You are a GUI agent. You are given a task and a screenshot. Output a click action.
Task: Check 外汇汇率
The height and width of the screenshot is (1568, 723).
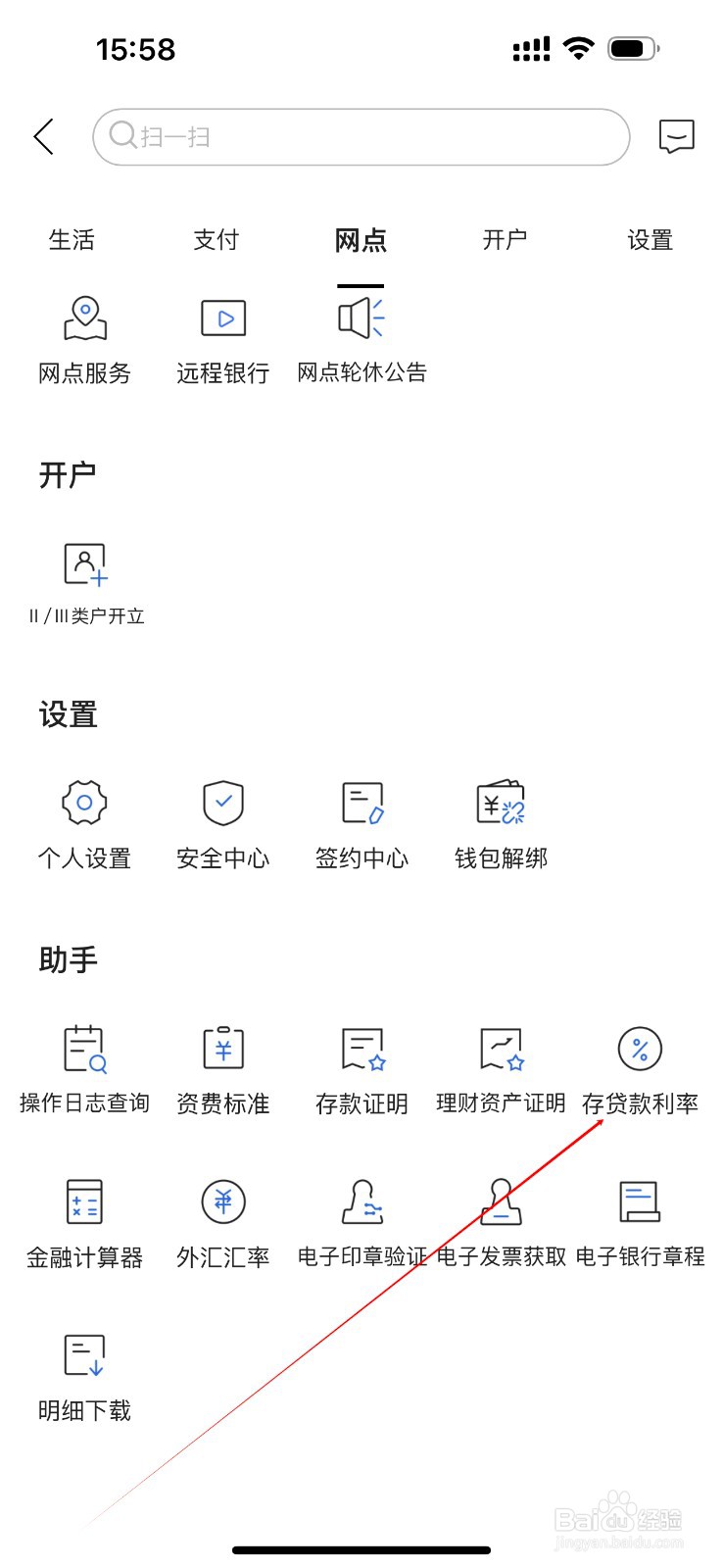(x=223, y=1222)
